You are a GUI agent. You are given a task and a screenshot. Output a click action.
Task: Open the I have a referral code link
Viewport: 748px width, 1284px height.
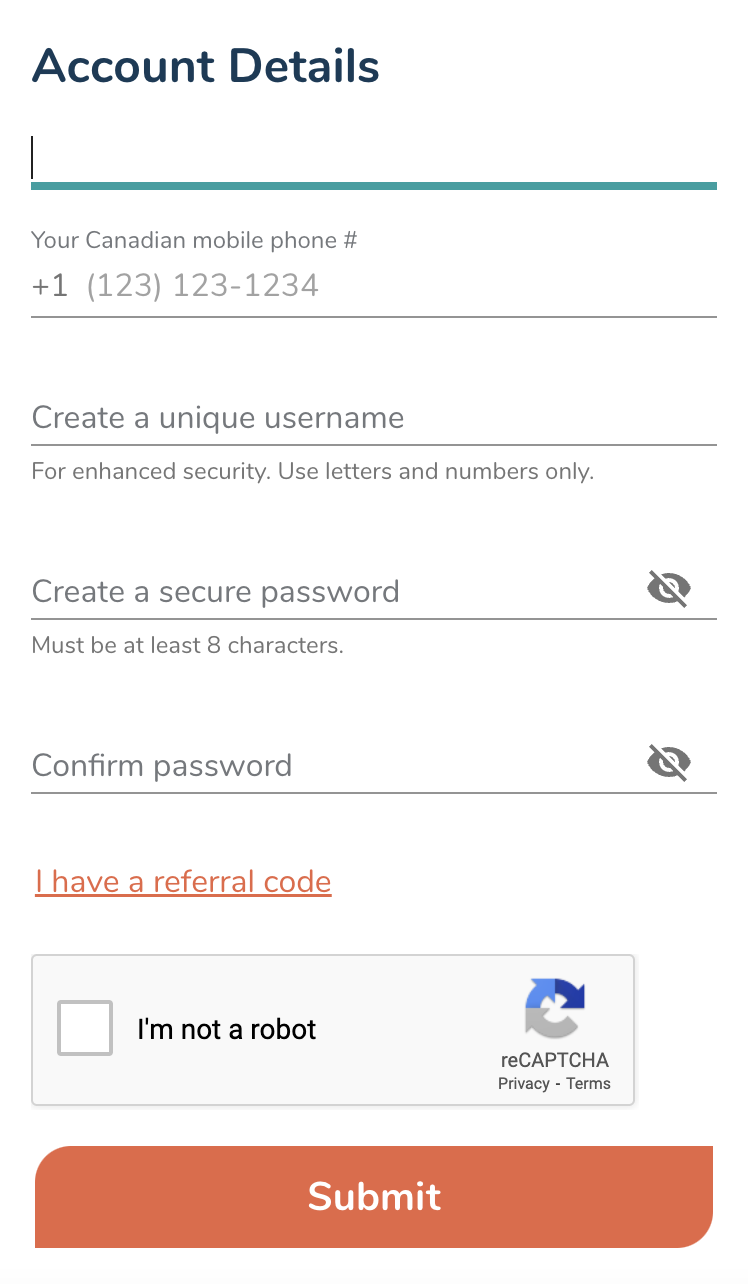point(183,881)
